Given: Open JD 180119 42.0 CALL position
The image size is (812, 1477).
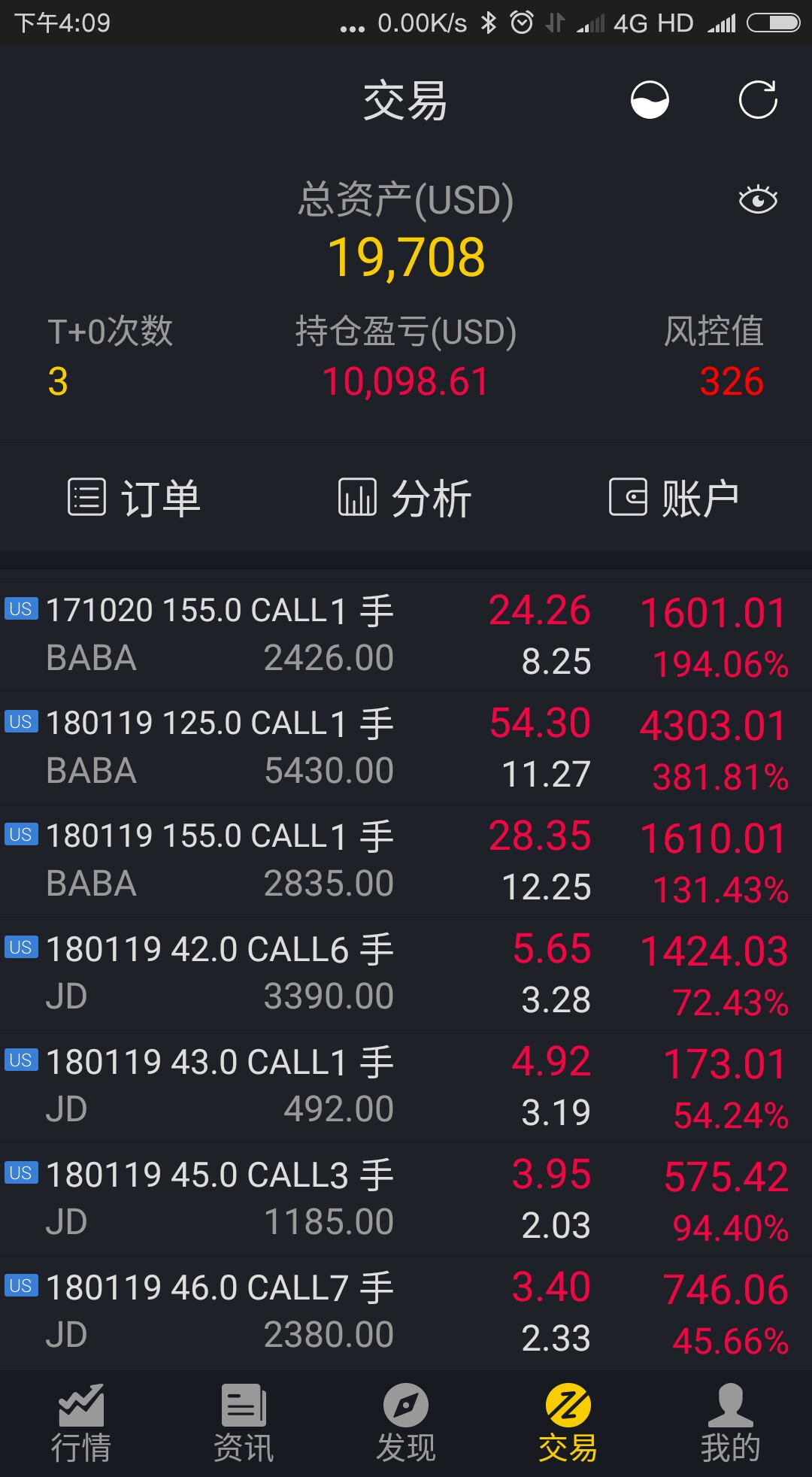Looking at the screenshot, I should click(x=406, y=974).
